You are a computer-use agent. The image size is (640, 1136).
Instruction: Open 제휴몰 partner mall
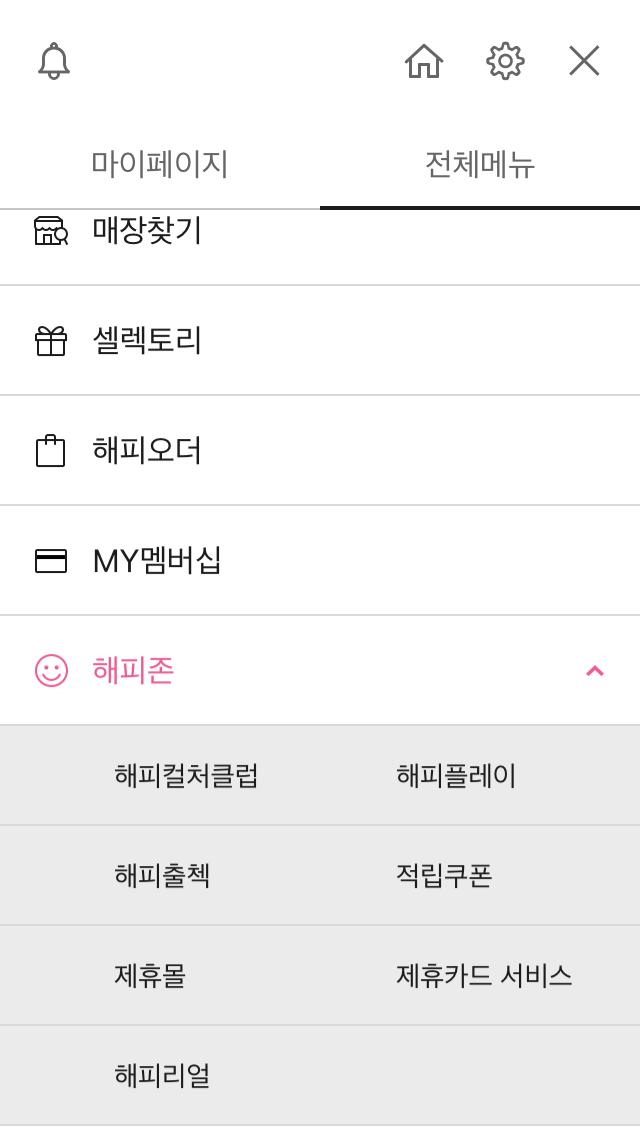coord(150,976)
